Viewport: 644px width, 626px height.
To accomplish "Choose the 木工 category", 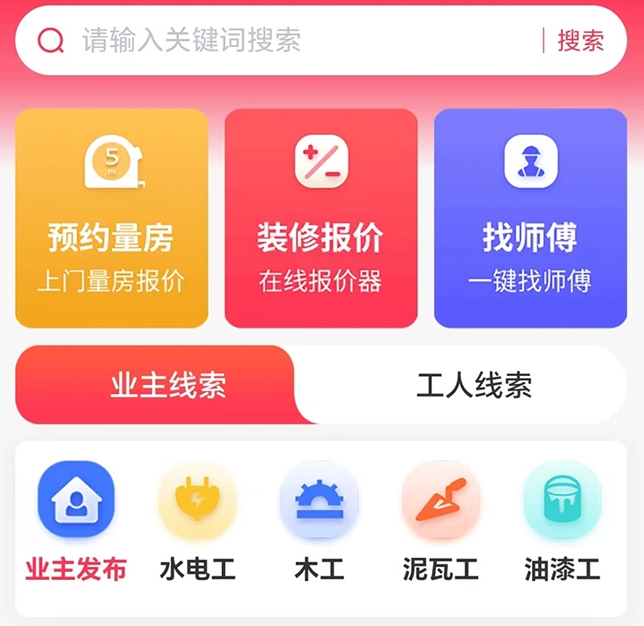I will pyautogui.click(x=319, y=522).
